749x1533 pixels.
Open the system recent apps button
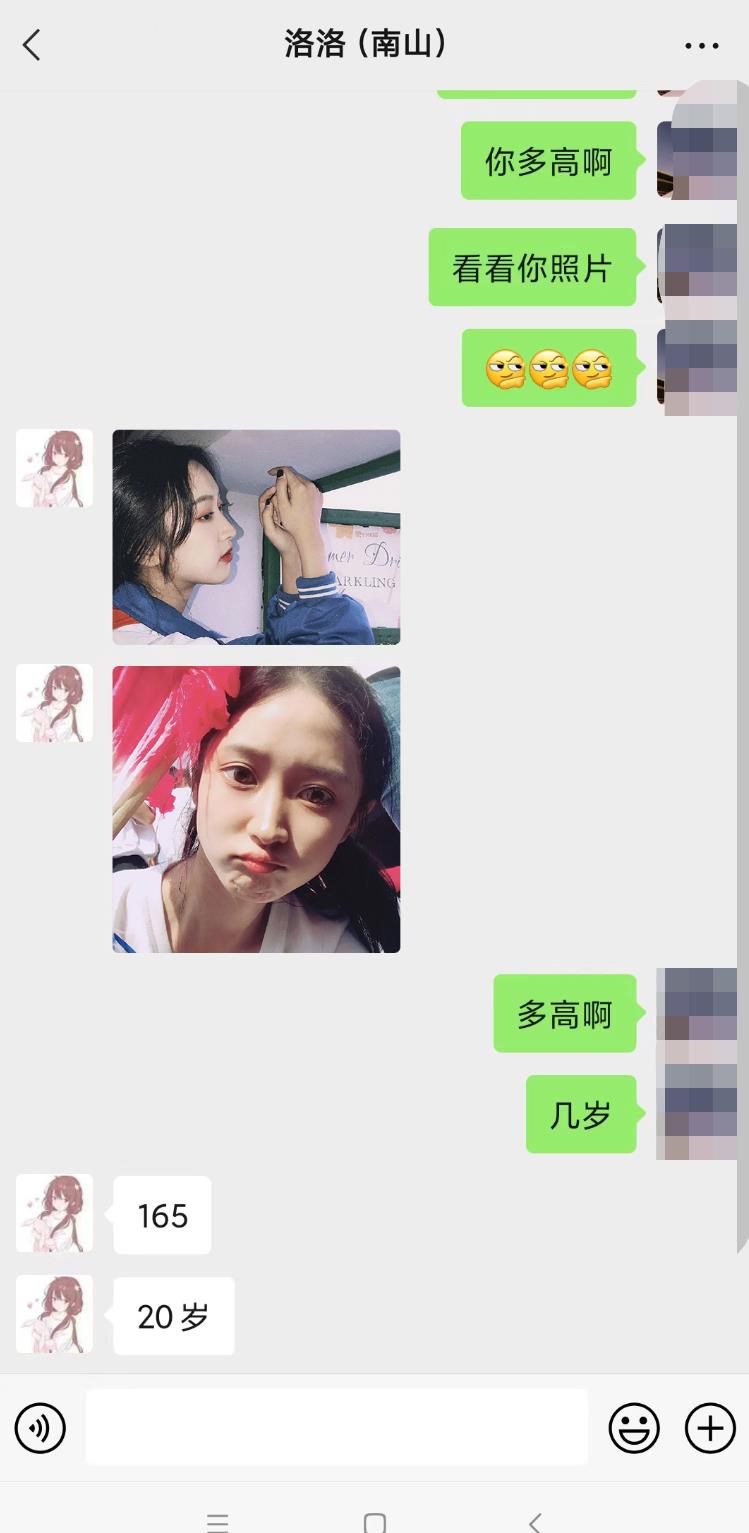217,1522
